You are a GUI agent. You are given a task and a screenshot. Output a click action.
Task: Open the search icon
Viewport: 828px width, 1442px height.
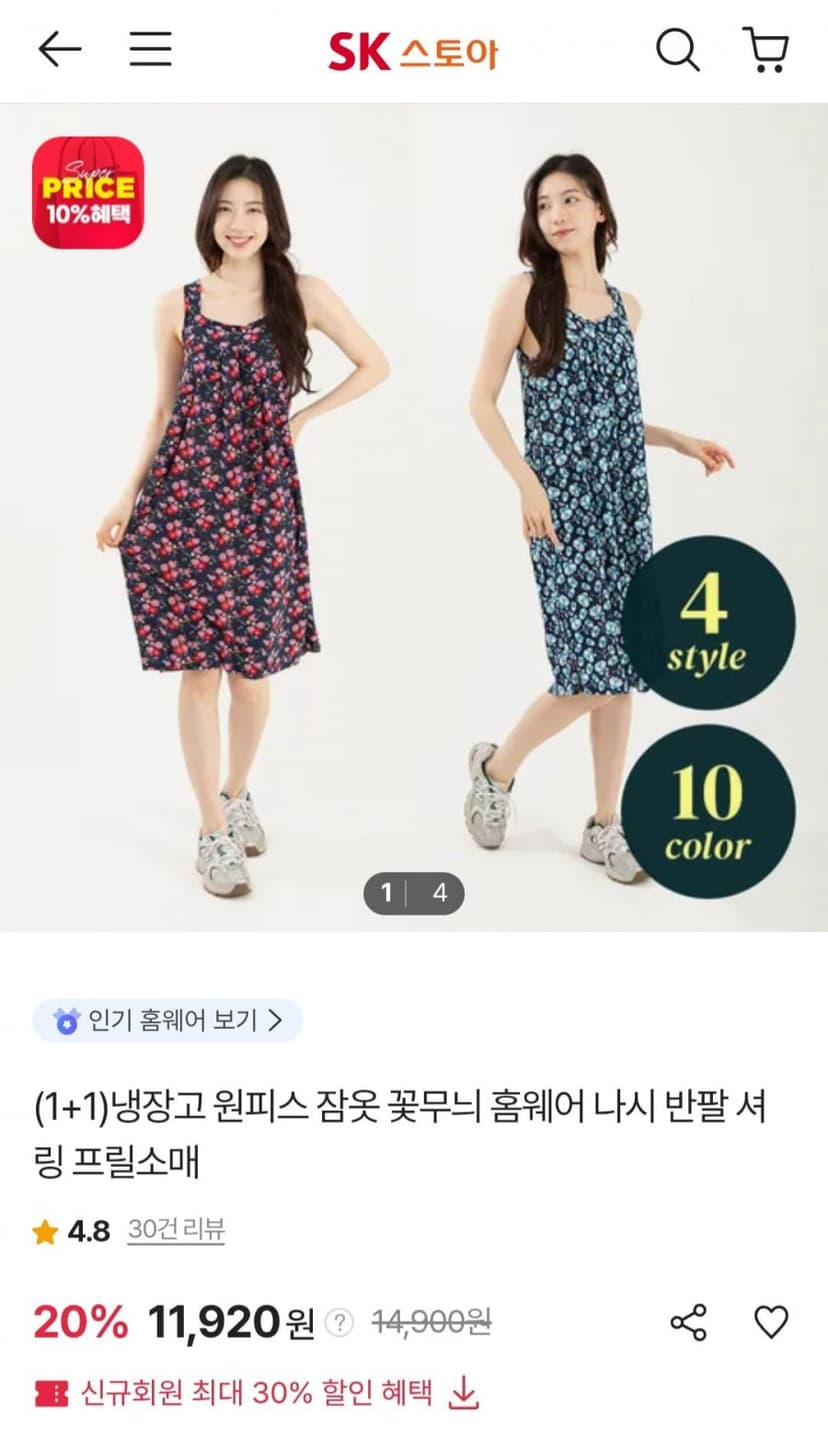(677, 49)
